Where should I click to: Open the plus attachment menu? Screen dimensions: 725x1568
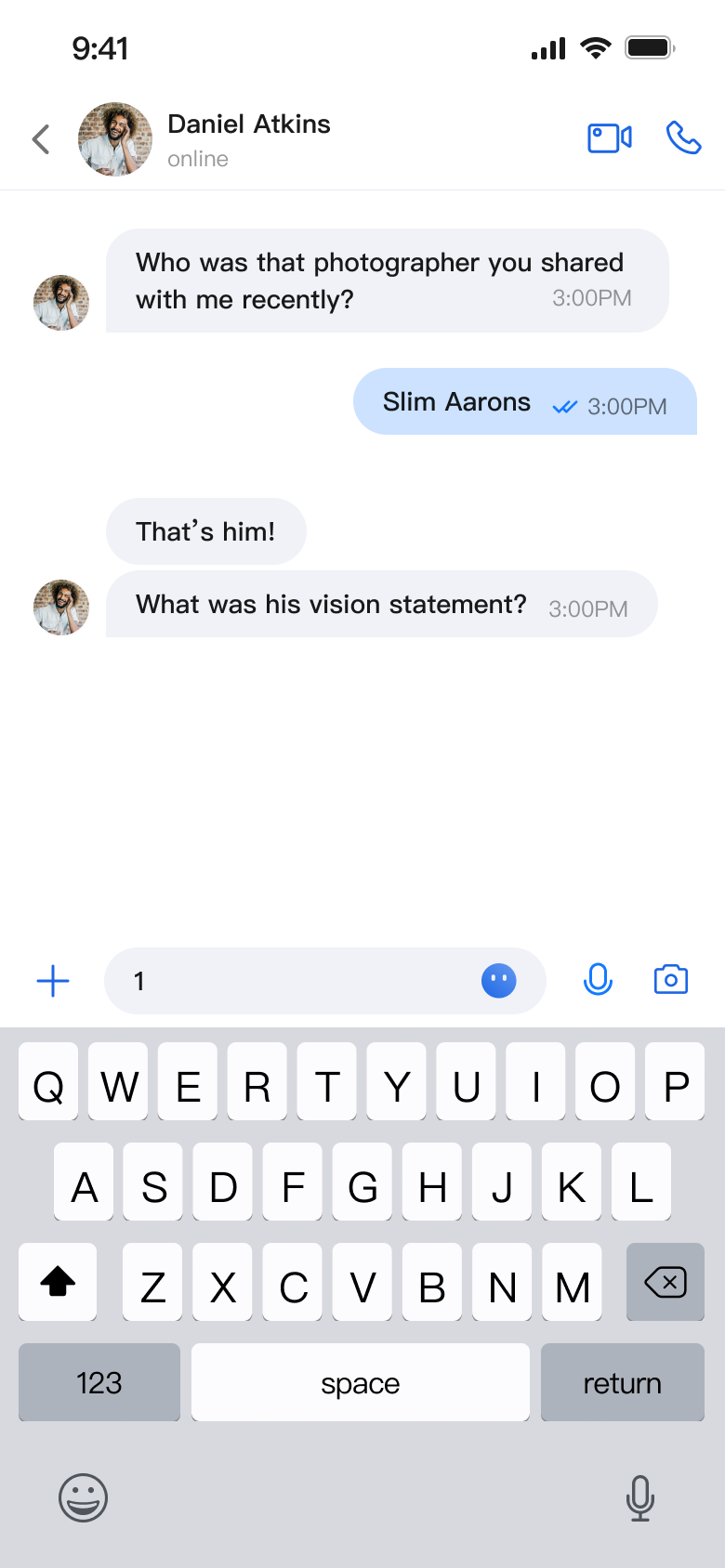53,981
